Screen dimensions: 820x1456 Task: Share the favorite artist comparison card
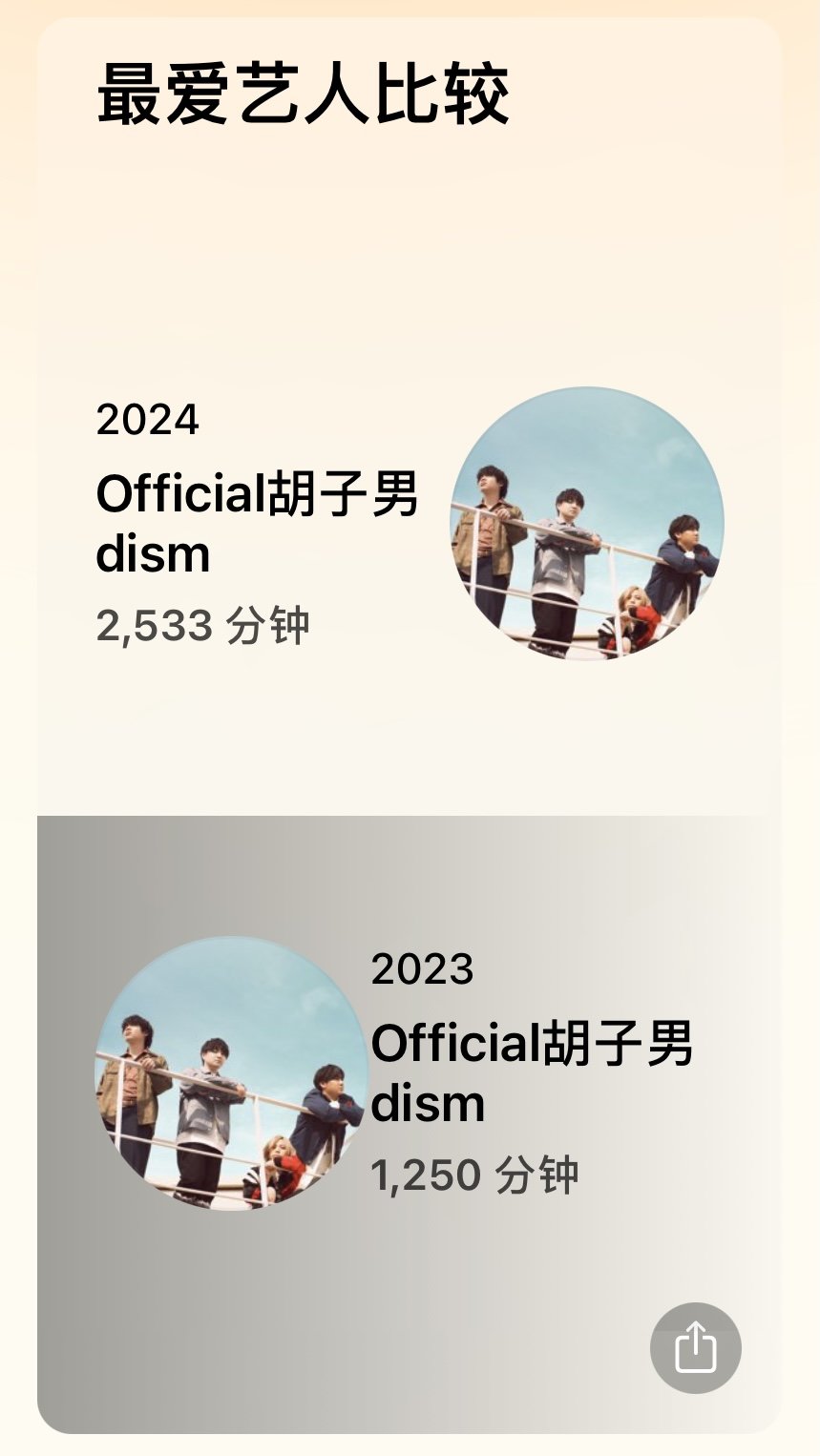(x=695, y=1346)
